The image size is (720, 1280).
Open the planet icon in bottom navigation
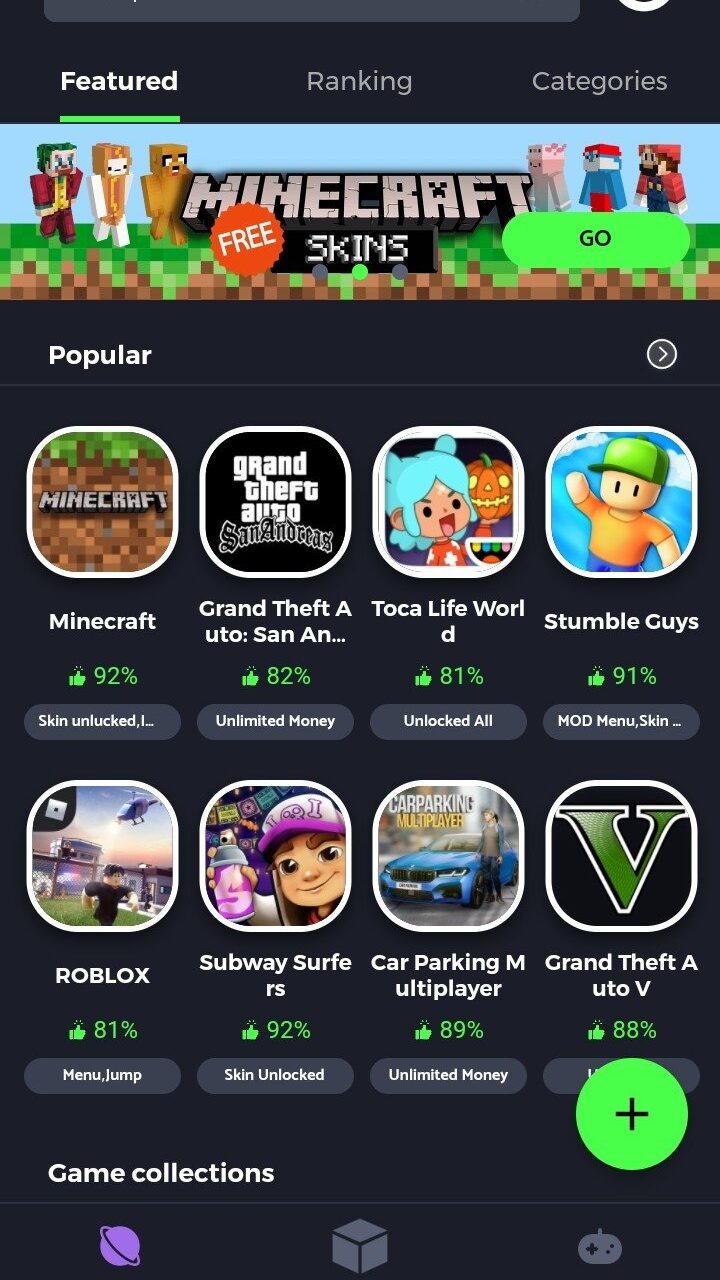point(120,1248)
